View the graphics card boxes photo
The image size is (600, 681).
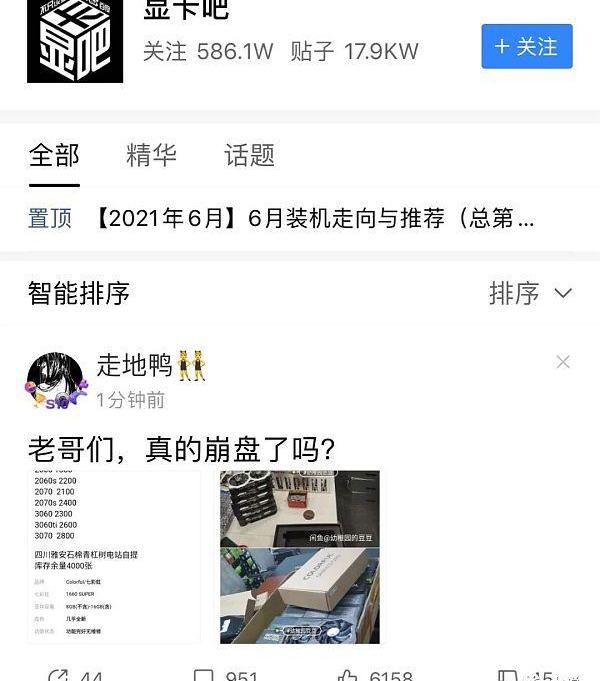coord(299,557)
